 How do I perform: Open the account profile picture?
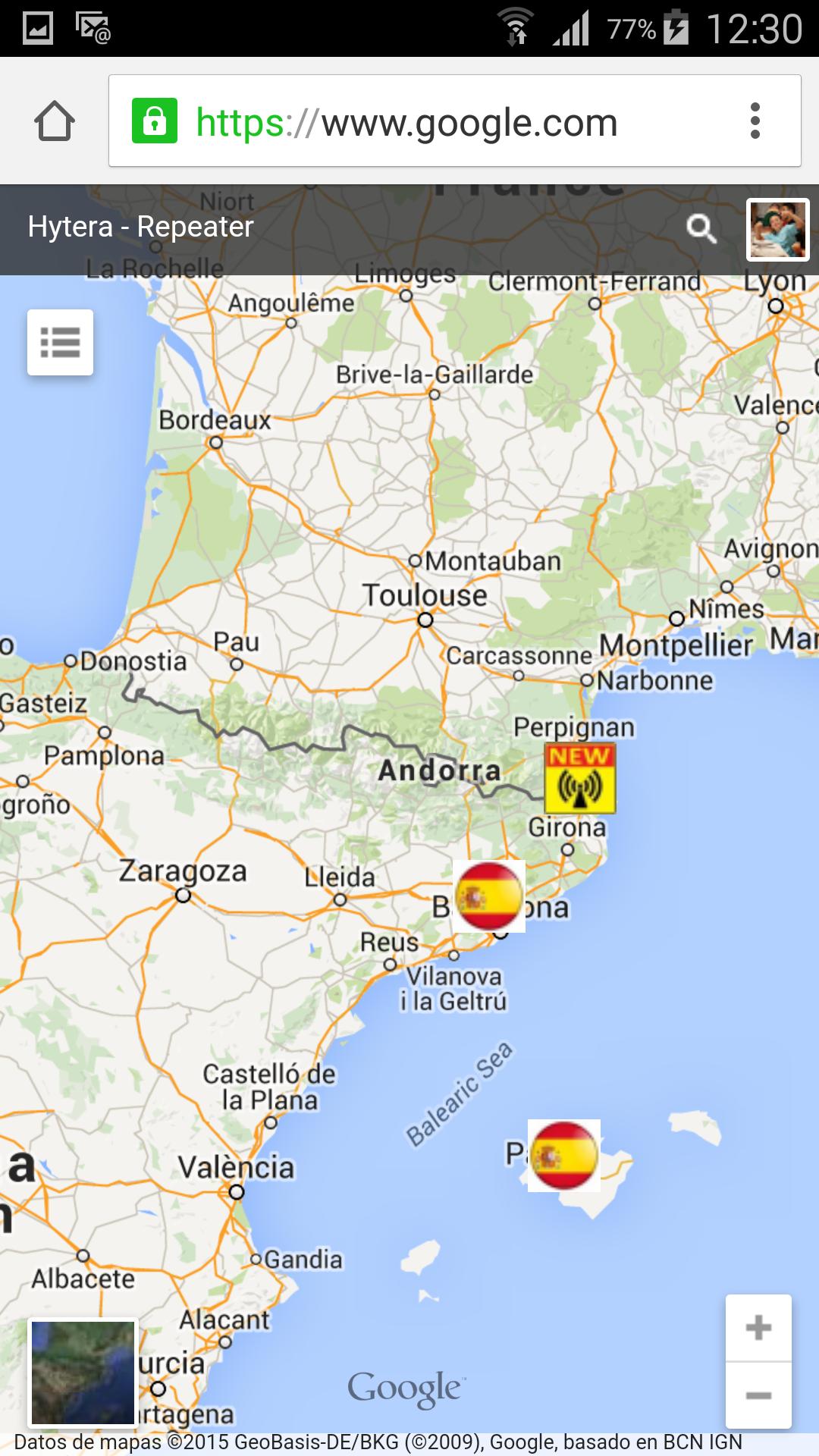pos(778,229)
